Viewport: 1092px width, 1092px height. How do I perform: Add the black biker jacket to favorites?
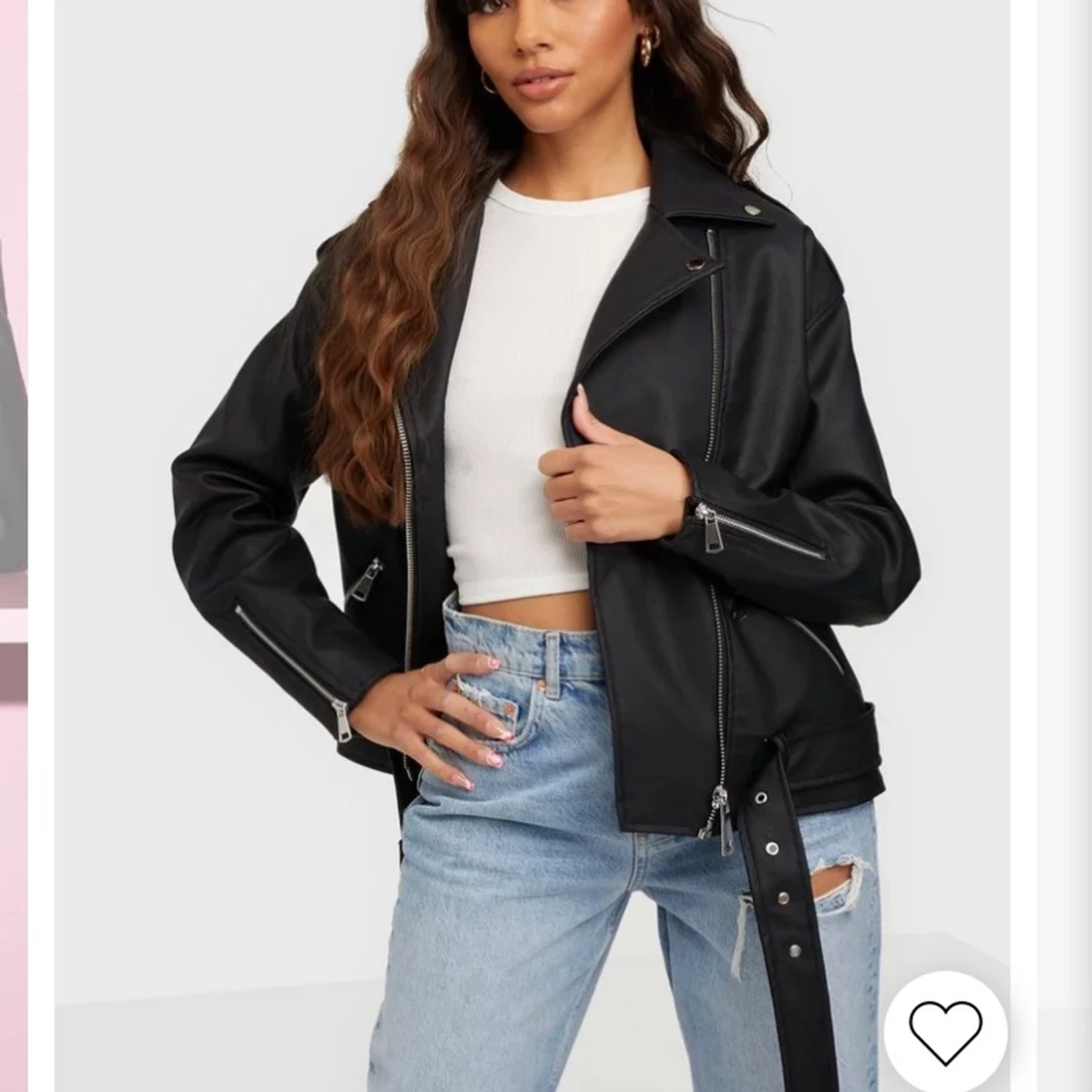[945, 1030]
